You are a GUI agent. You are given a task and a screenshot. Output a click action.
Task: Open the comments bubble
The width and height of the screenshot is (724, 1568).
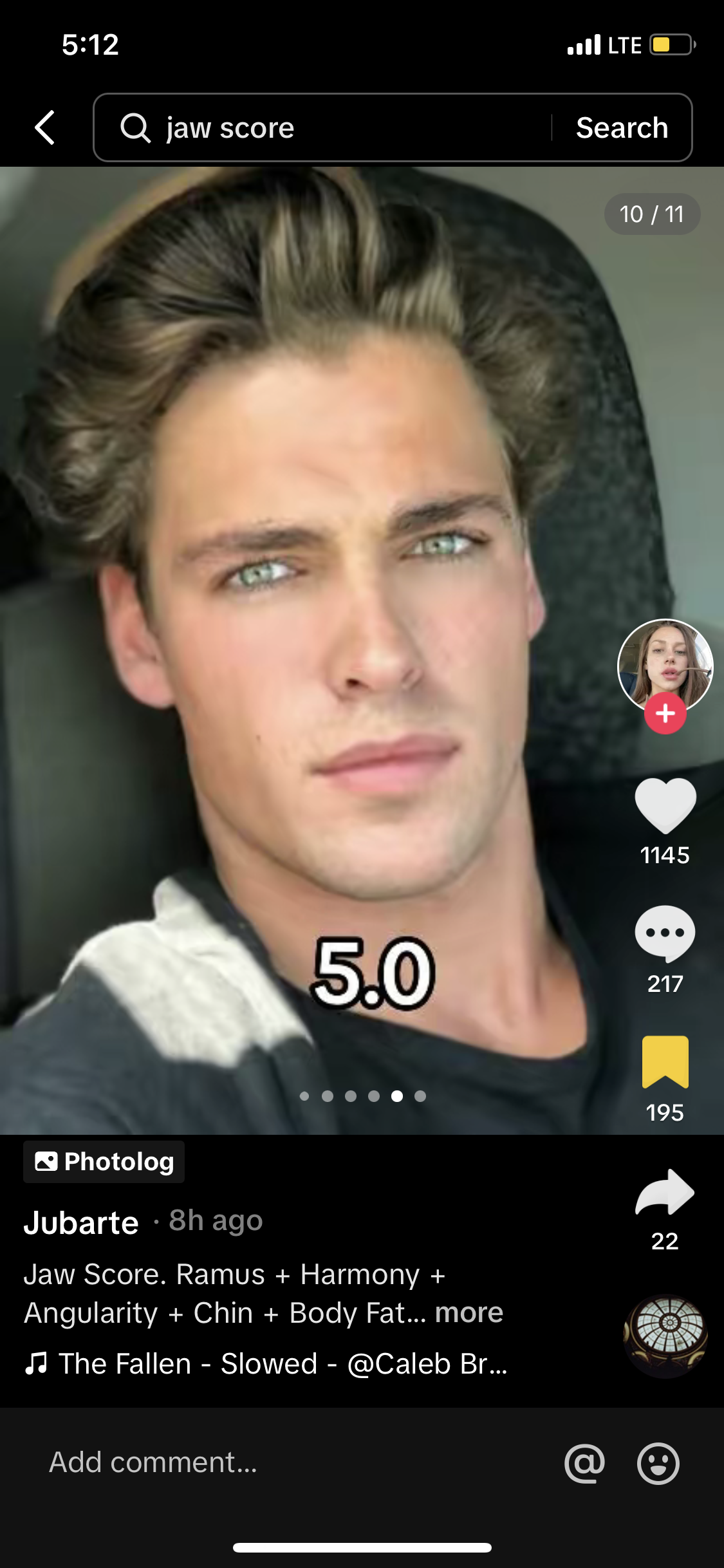[665, 933]
